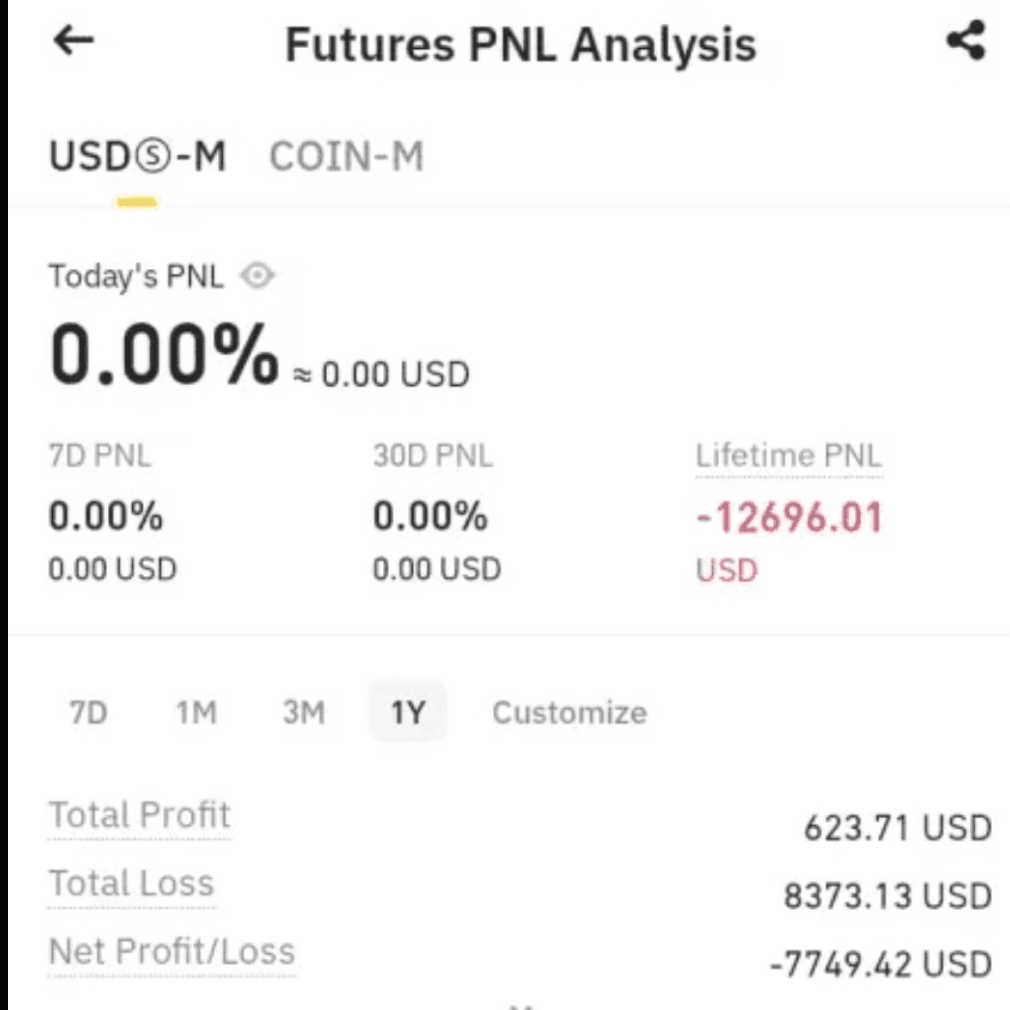1010x1010 pixels.
Task: Select the 7D time range
Action: pos(88,712)
